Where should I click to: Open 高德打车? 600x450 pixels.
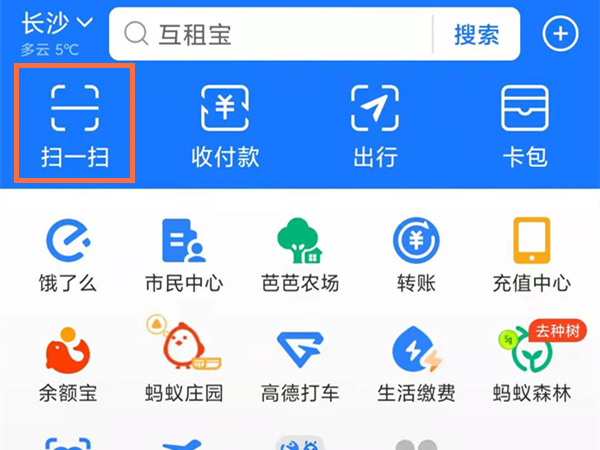(x=300, y=365)
